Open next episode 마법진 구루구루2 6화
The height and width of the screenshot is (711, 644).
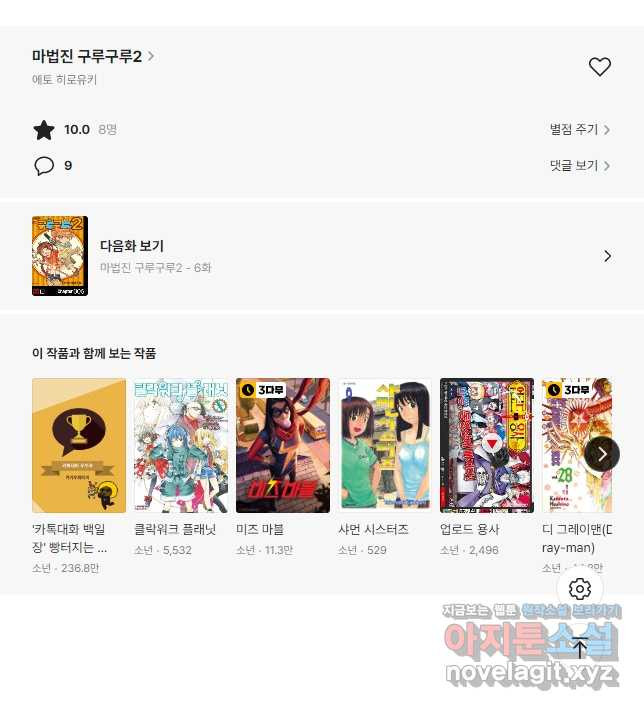(320, 256)
